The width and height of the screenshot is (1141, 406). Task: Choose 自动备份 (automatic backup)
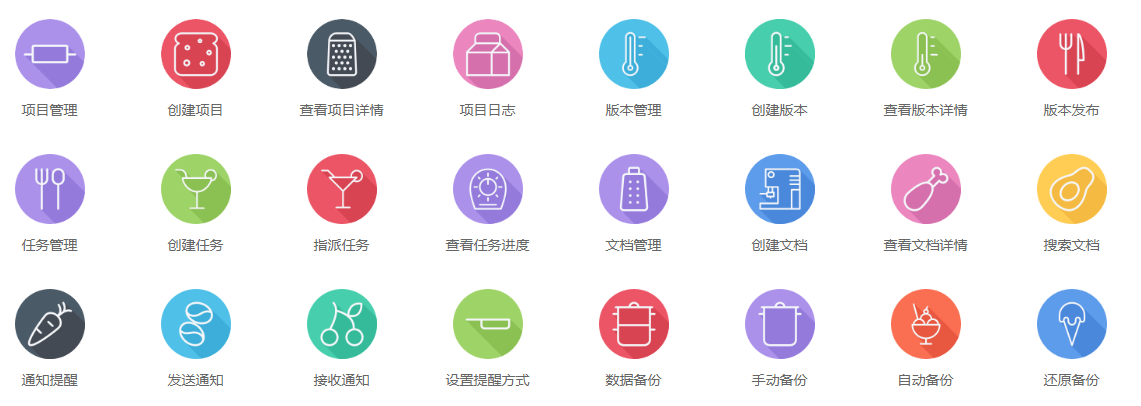926,324
